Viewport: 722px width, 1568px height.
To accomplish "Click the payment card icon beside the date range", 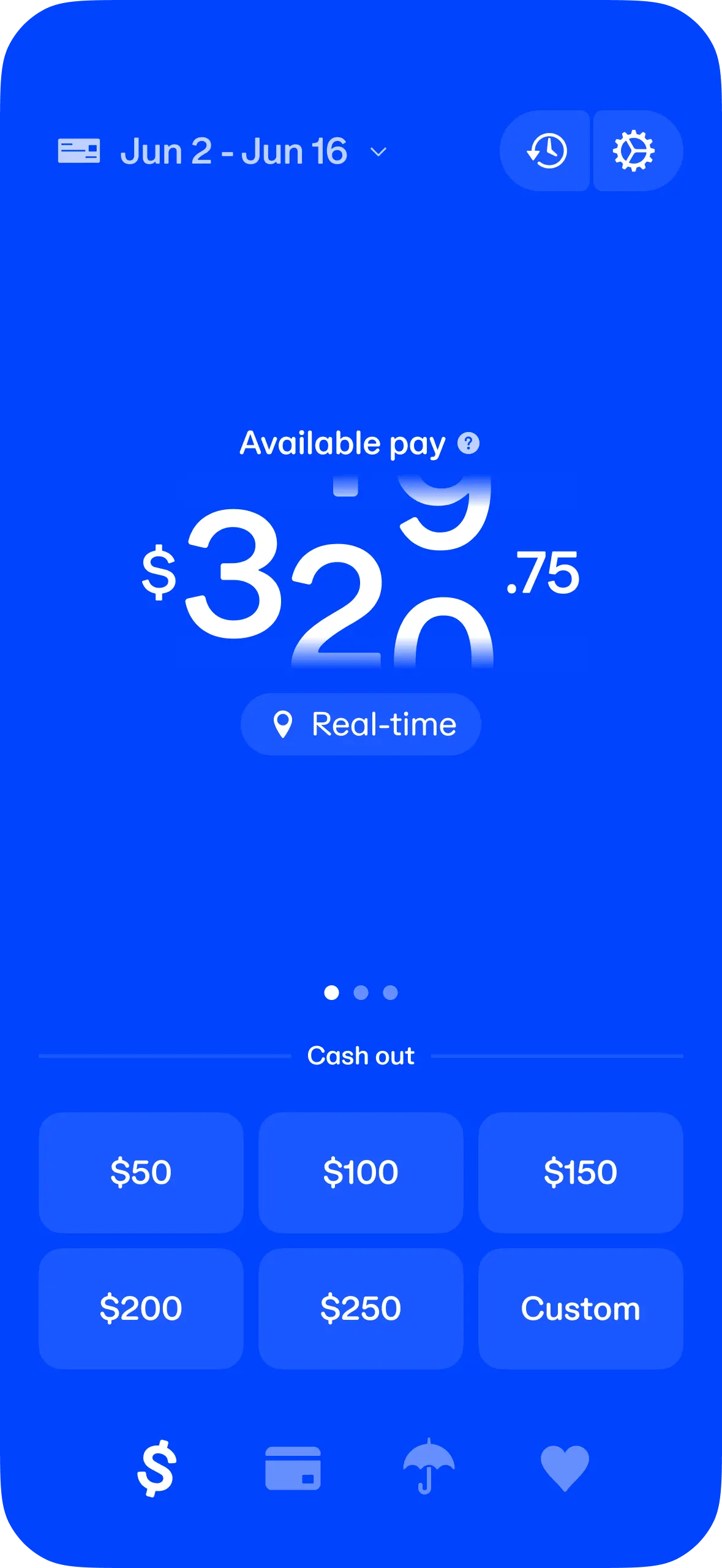I will (80, 151).
